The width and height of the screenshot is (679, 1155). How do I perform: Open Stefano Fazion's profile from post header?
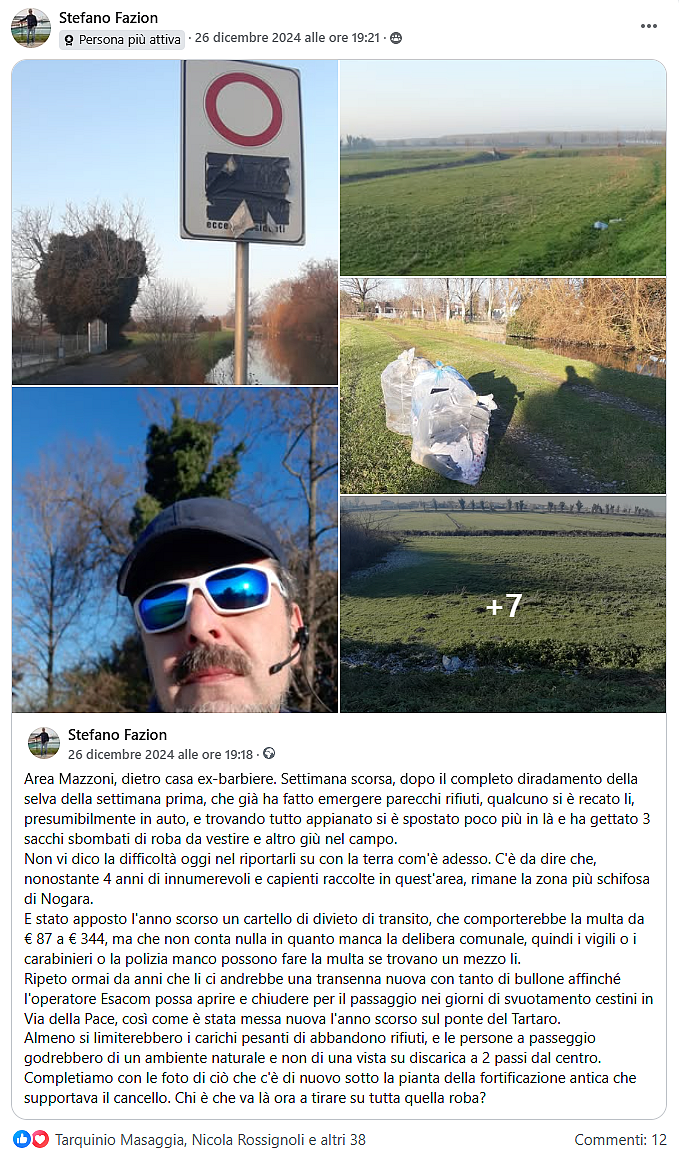click(x=108, y=18)
